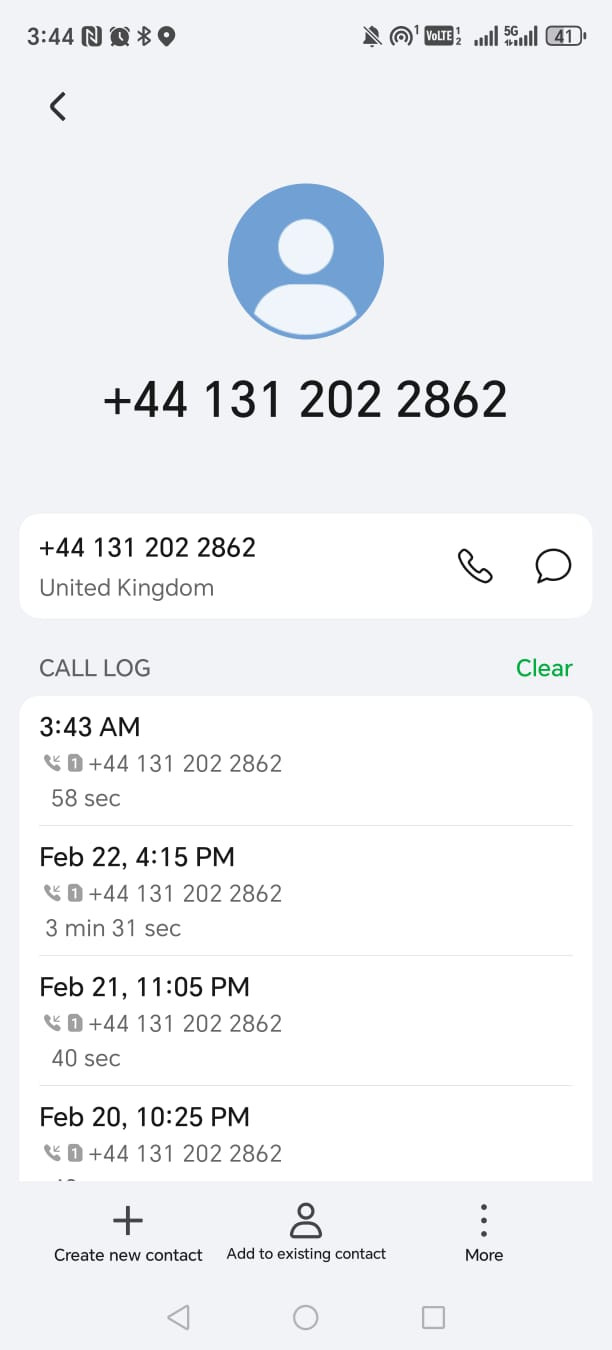Image resolution: width=612 pixels, height=1350 pixels.
Task: Send a message to this number
Action: point(553,566)
